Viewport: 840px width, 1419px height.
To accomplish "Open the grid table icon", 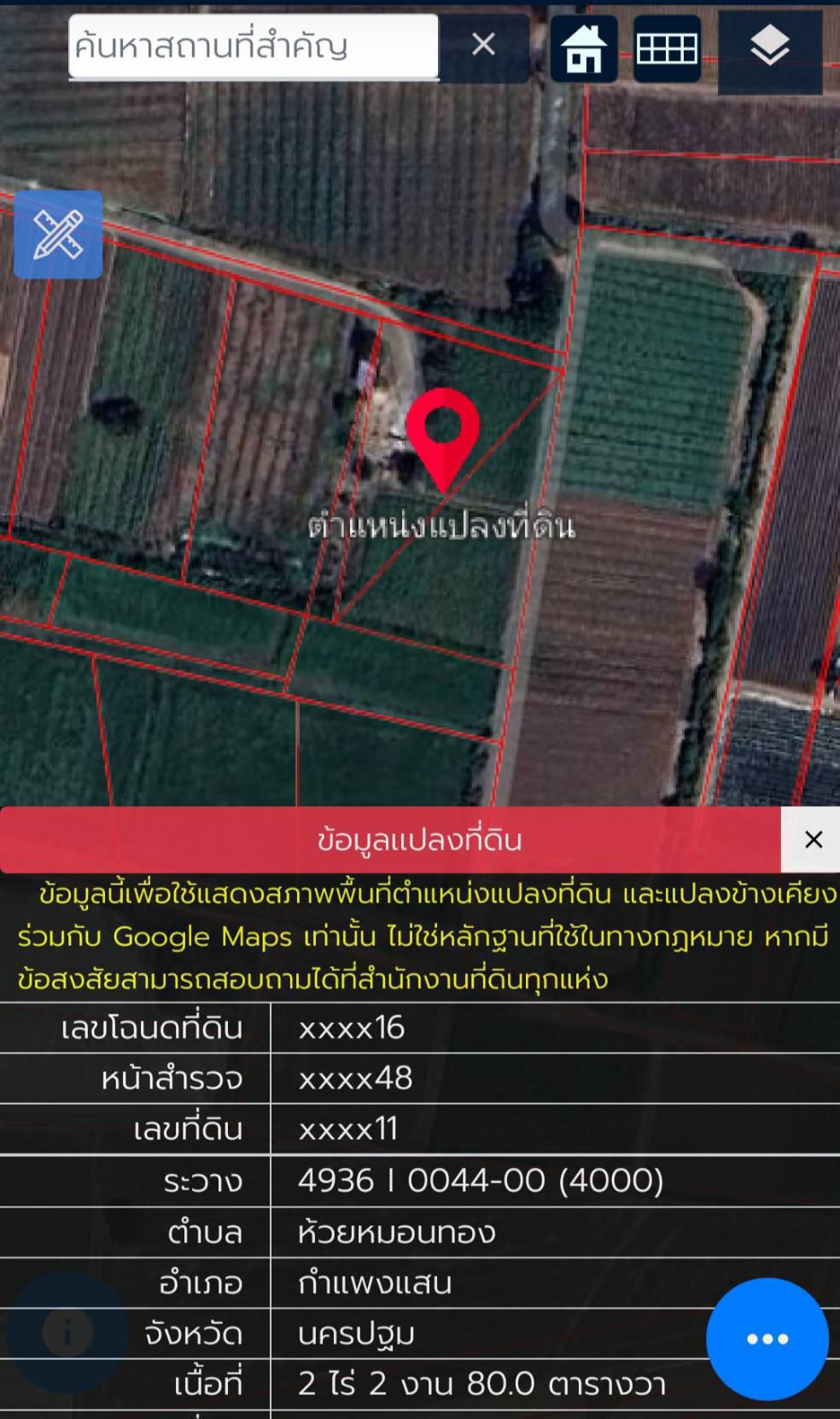I will [667, 49].
